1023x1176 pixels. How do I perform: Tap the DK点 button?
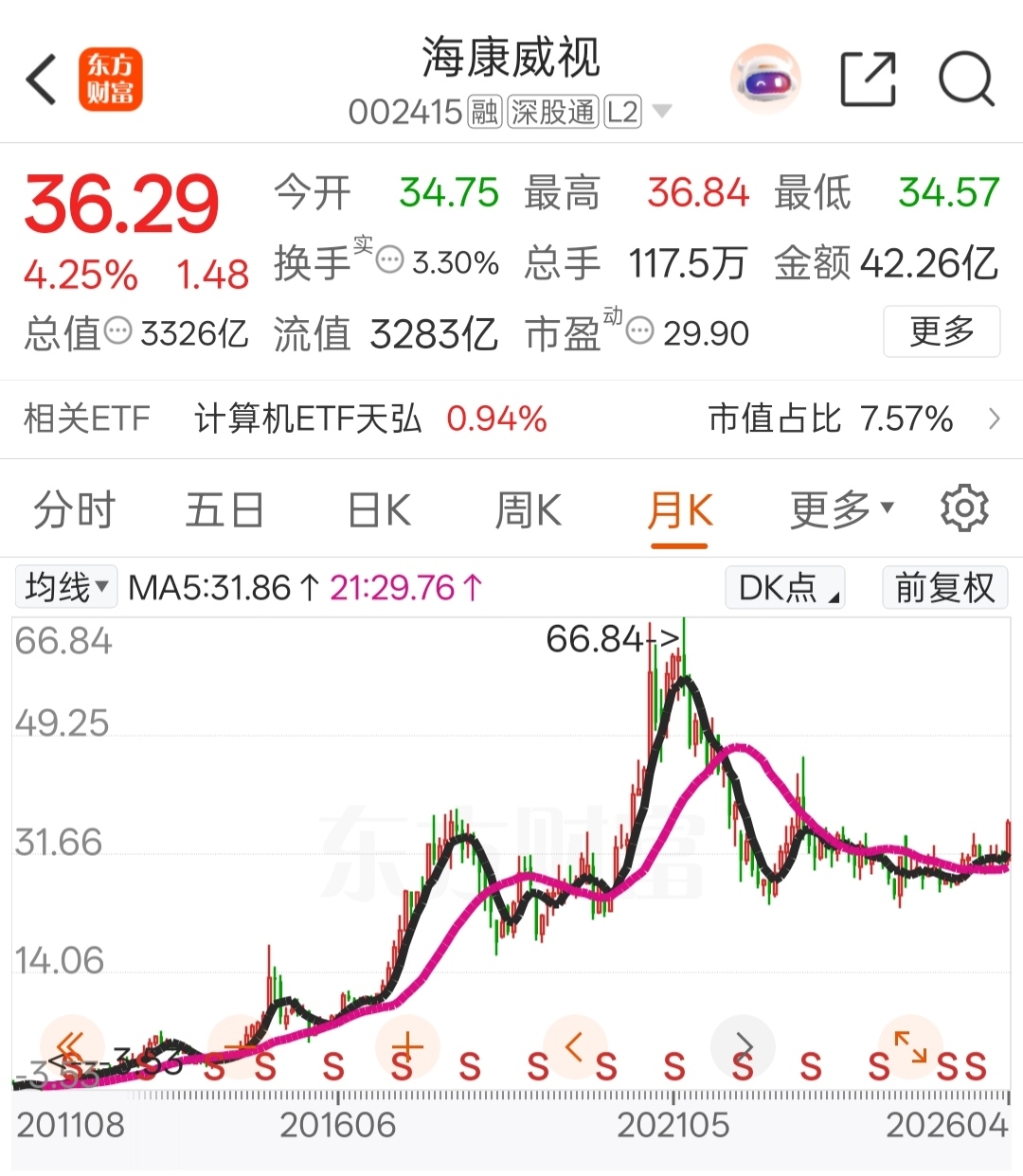point(785,587)
